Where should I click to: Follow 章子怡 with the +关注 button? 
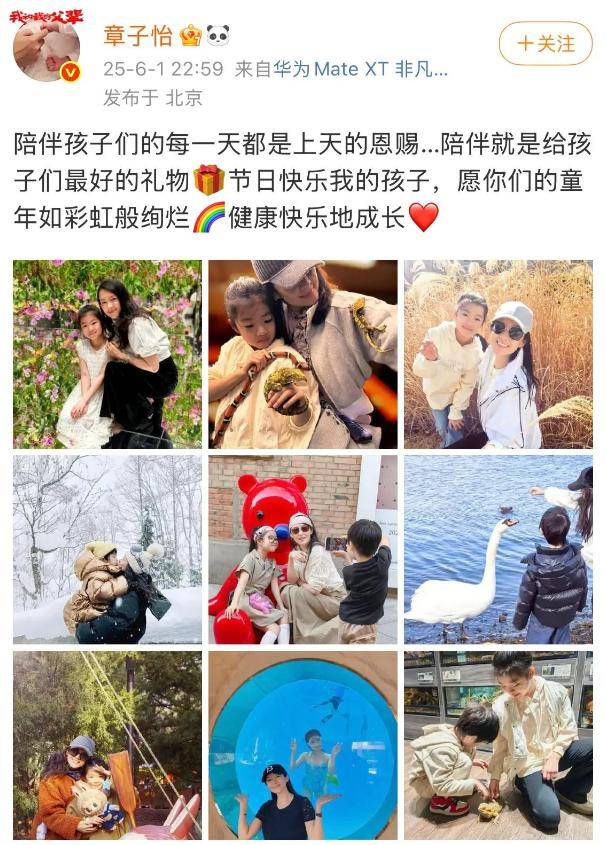(546, 44)
